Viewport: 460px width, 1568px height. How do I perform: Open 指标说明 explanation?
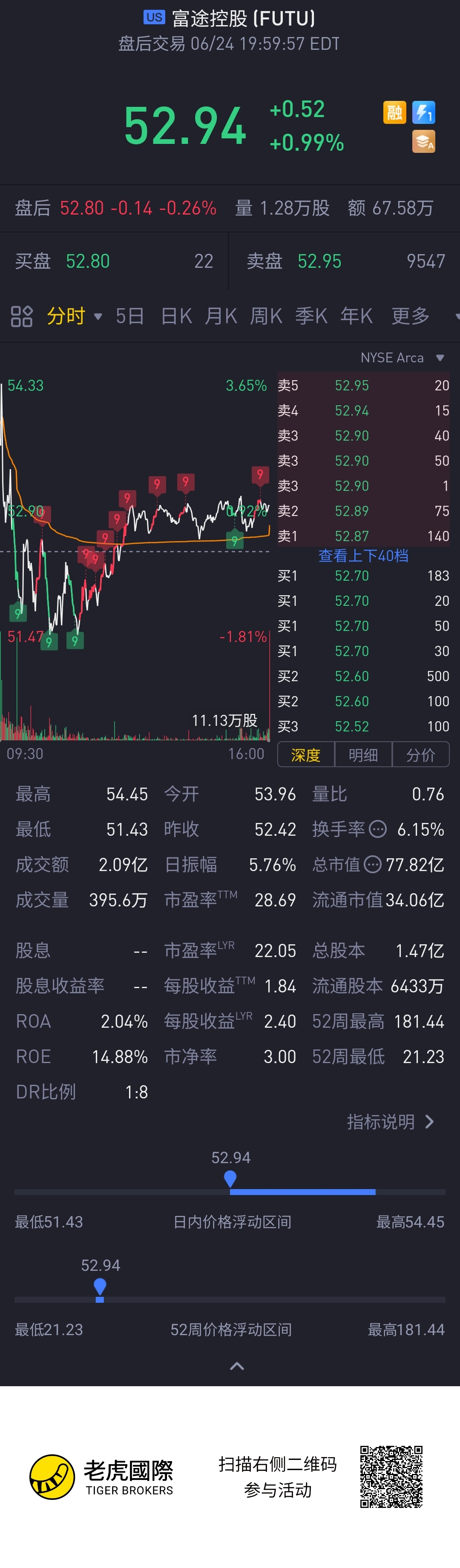click(390, 1122)
